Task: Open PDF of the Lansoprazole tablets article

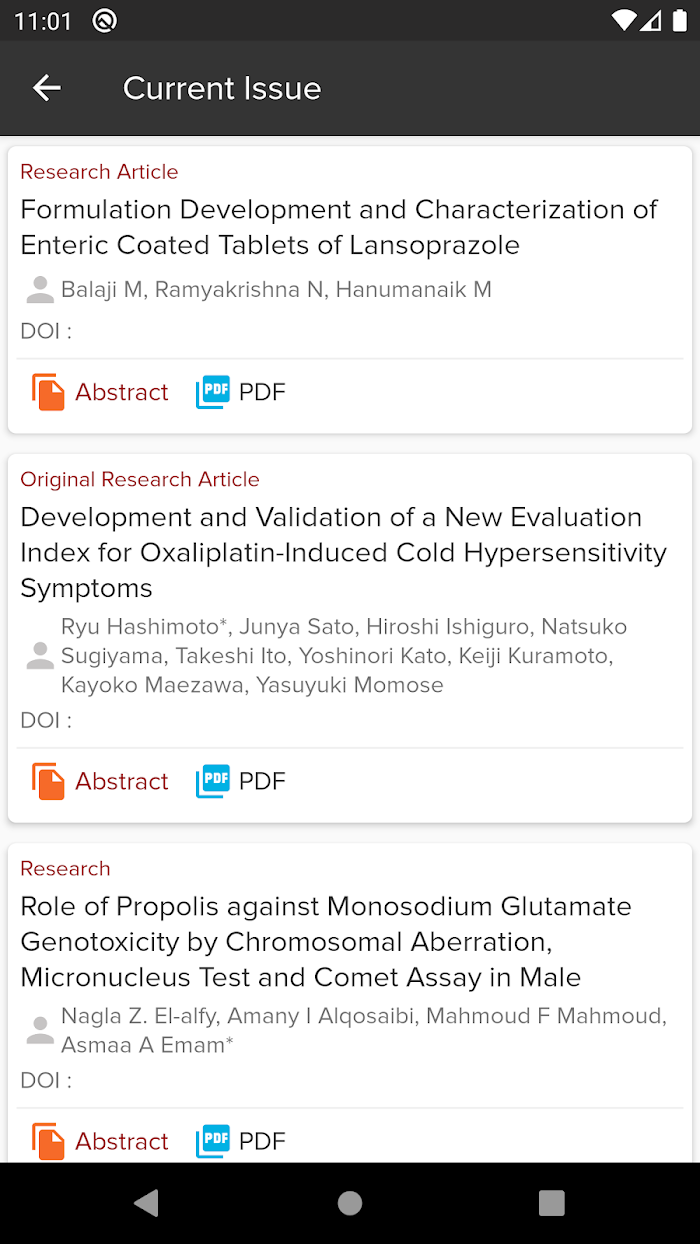Action: [x=241, y=392]
